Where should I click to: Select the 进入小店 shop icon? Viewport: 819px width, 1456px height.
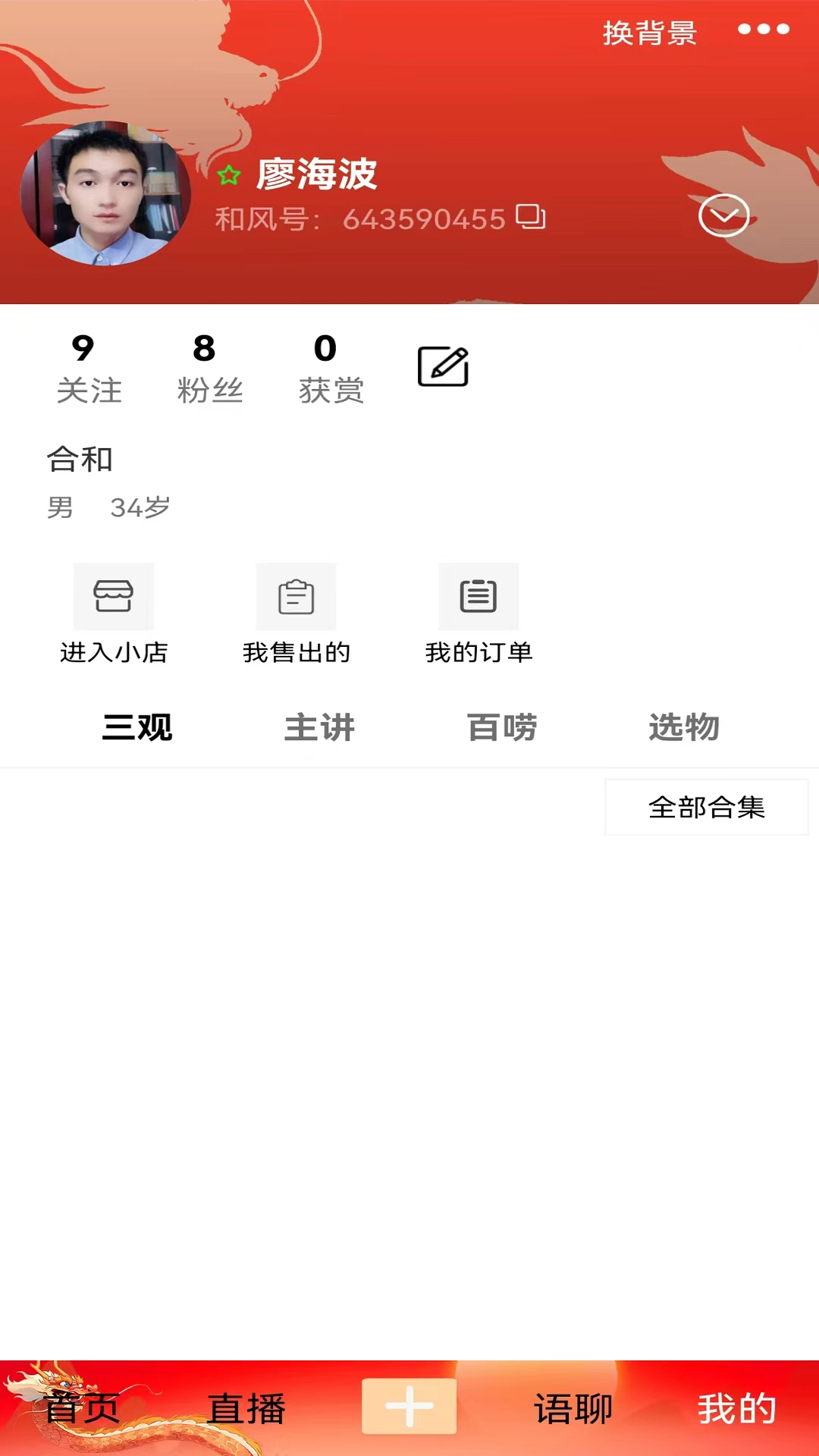112,596
